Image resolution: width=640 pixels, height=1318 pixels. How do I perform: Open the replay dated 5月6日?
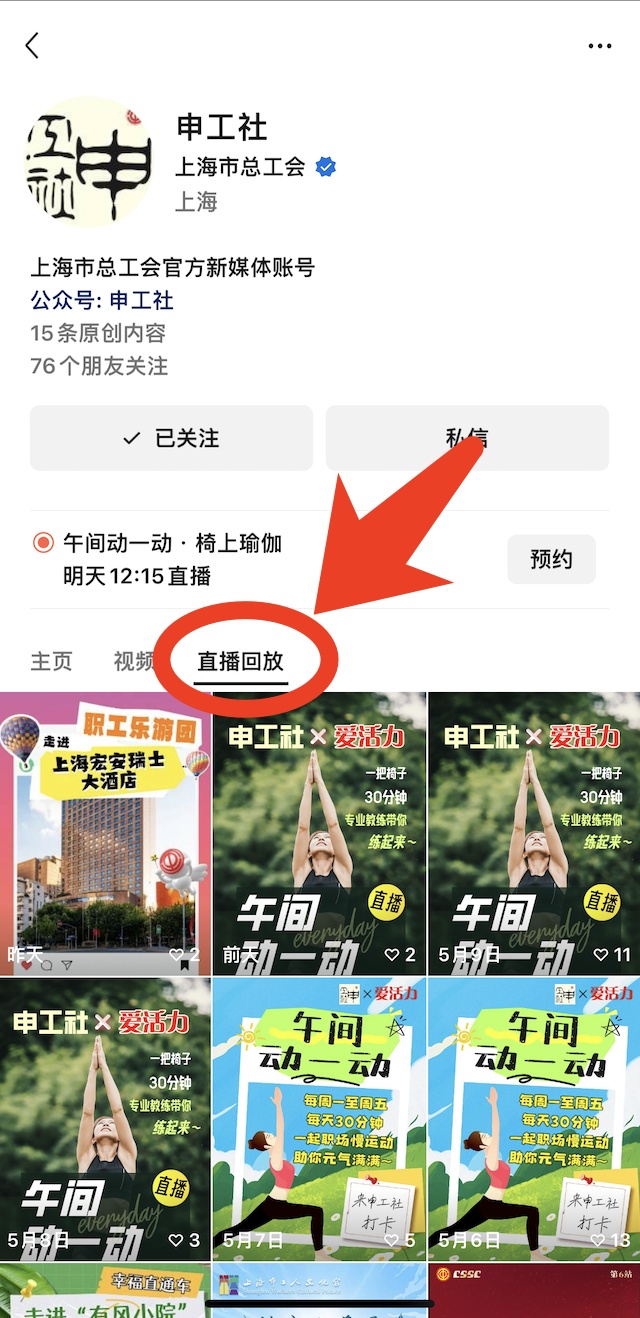534,1119
